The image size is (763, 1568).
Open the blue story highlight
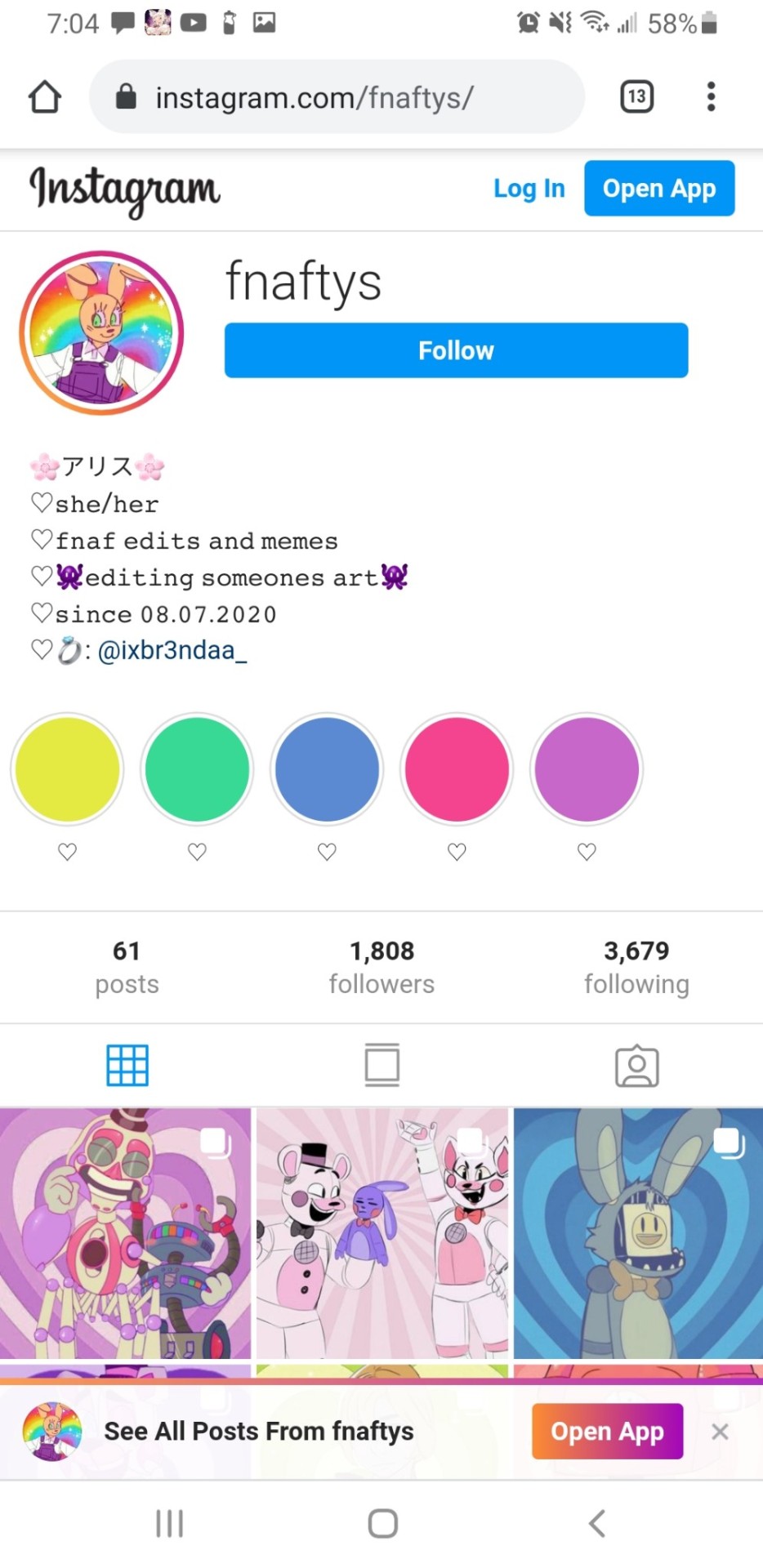pos(327,769)
